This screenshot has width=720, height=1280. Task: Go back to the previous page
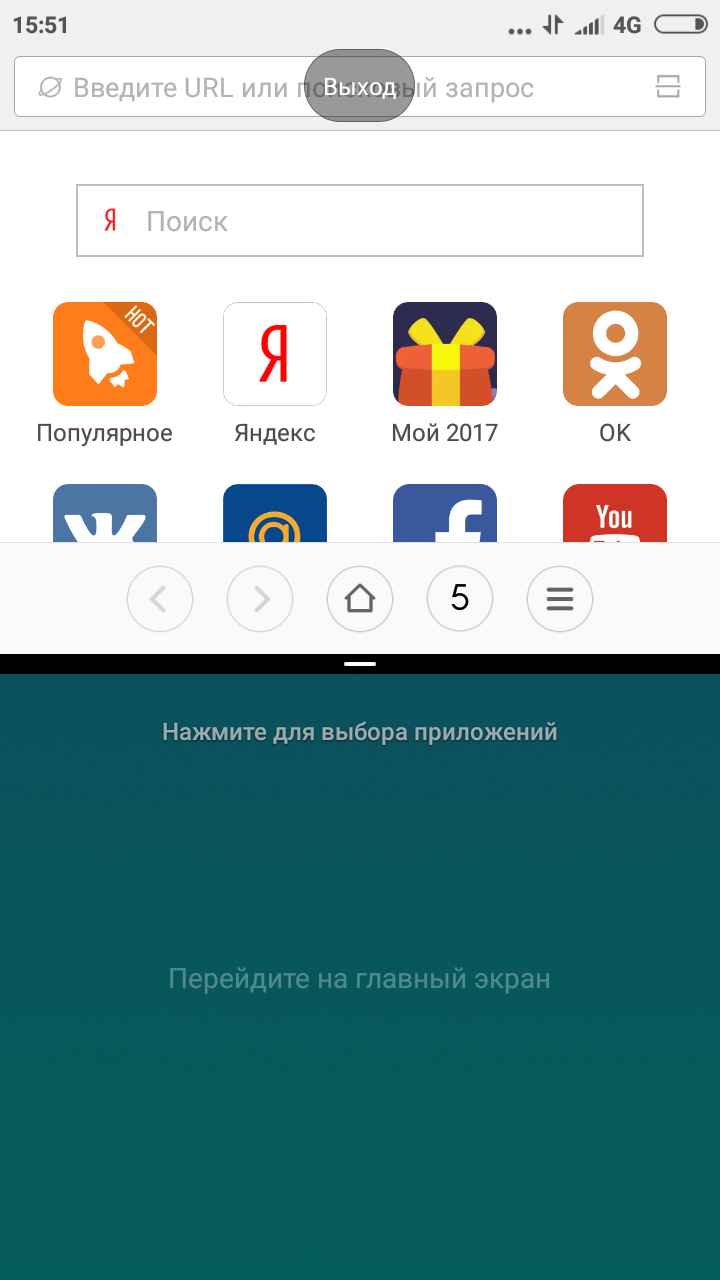coord(160,599)
